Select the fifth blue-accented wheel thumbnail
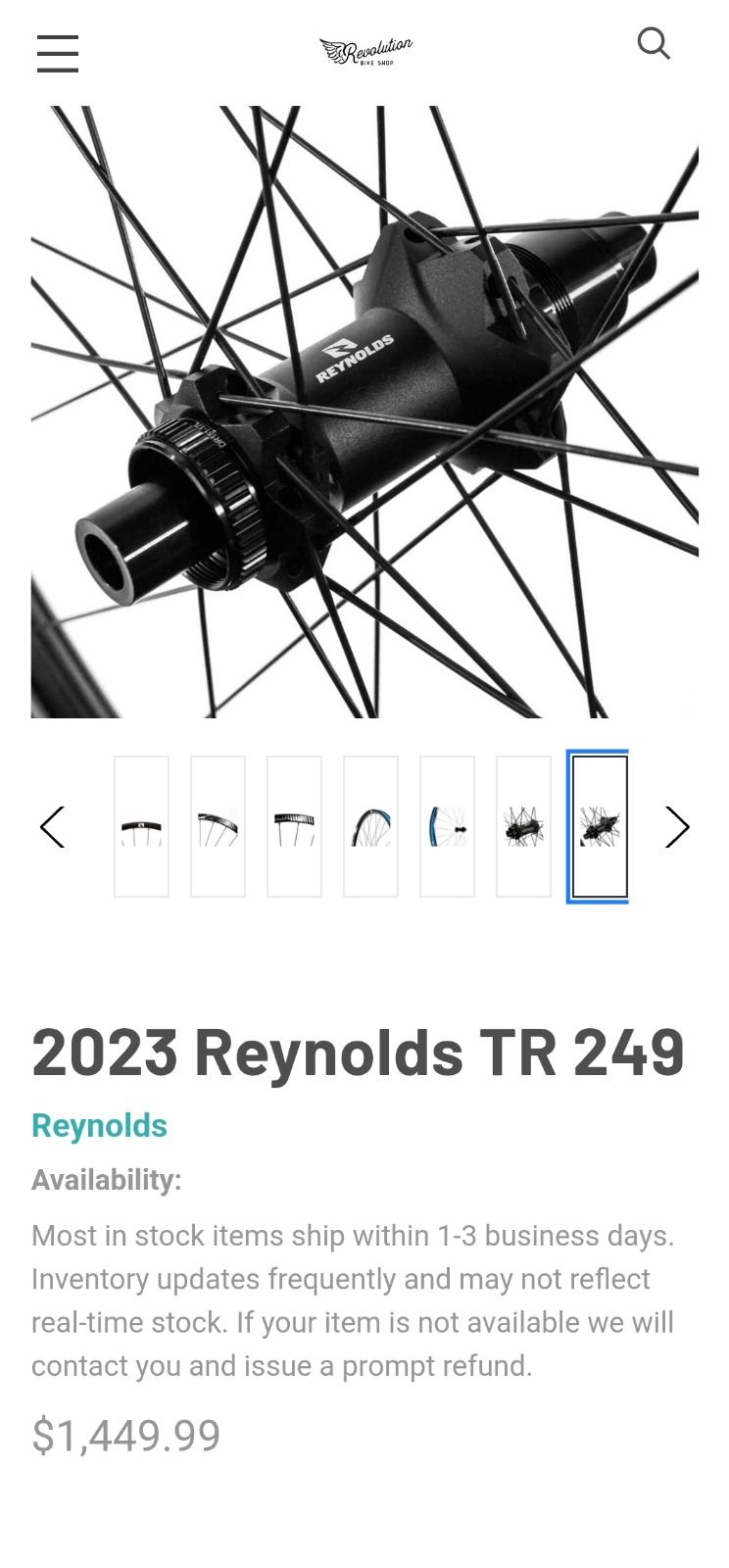The width and height of the screenshot is (729, 1568). tap(446, 826)
